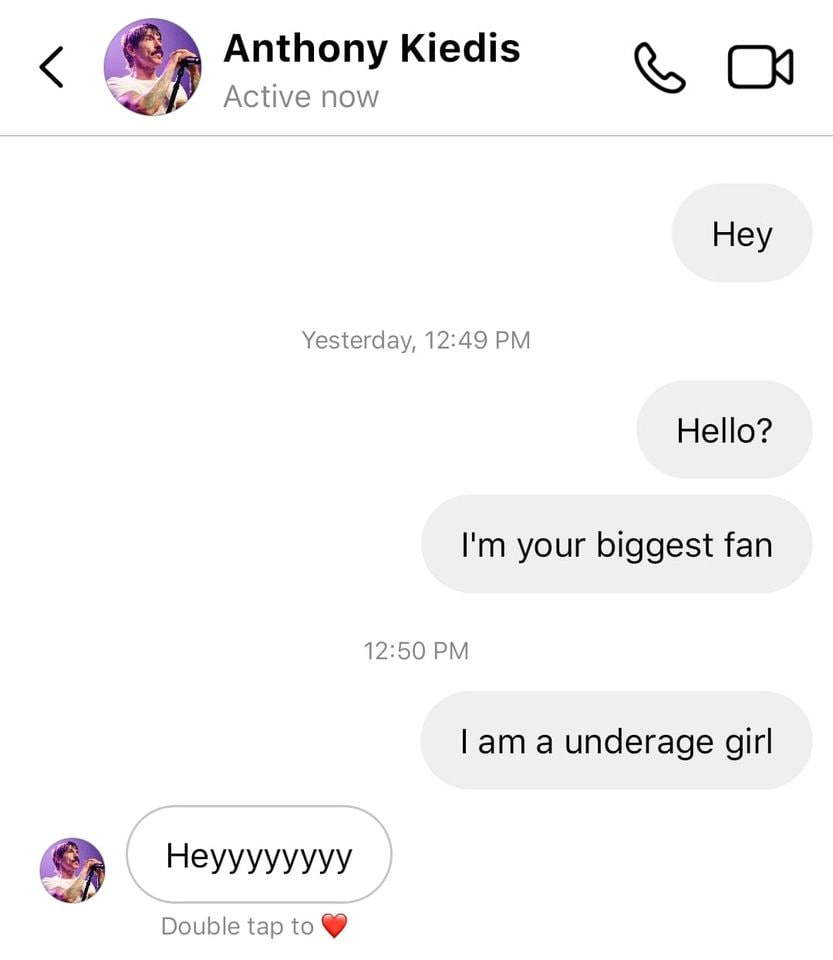Tap the avatar beside the Heyyyyyyyy message
The width and height of the screenshot is (833, 960).
pyautogui.click(x=72, y=870)
